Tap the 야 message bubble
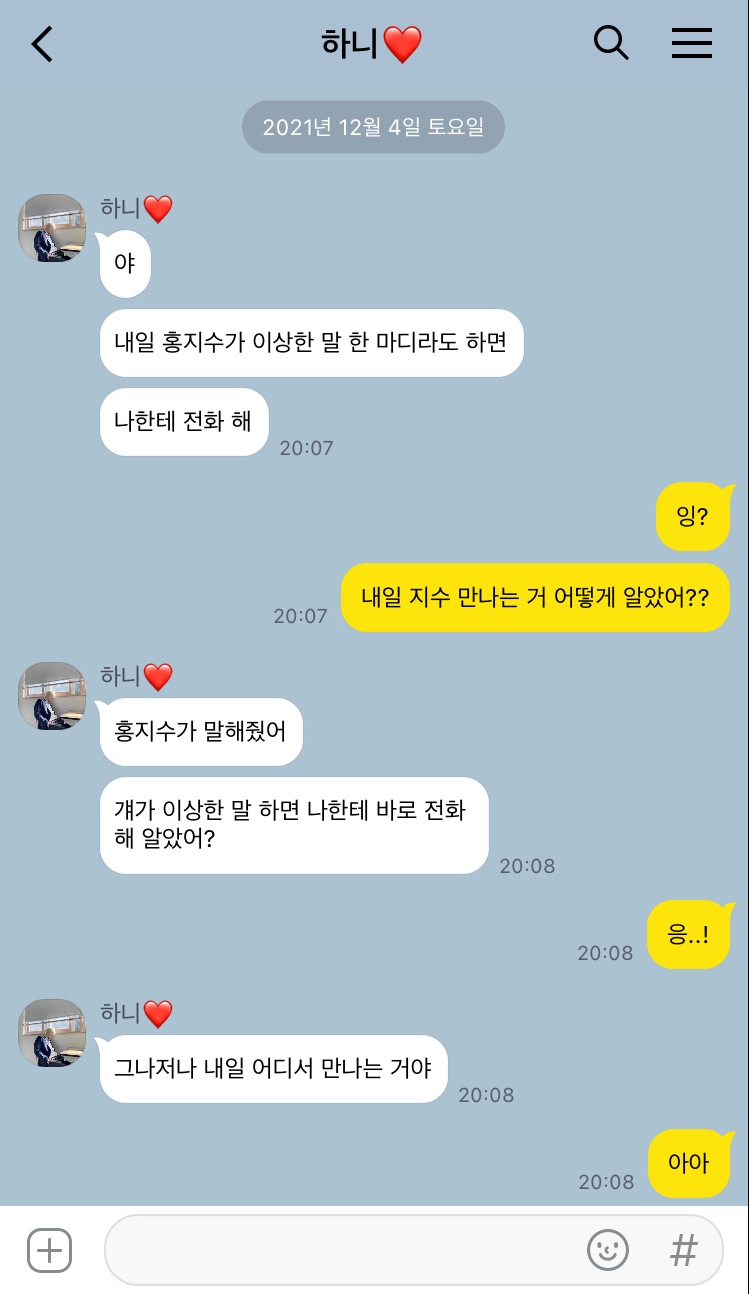 coord(124,263)
